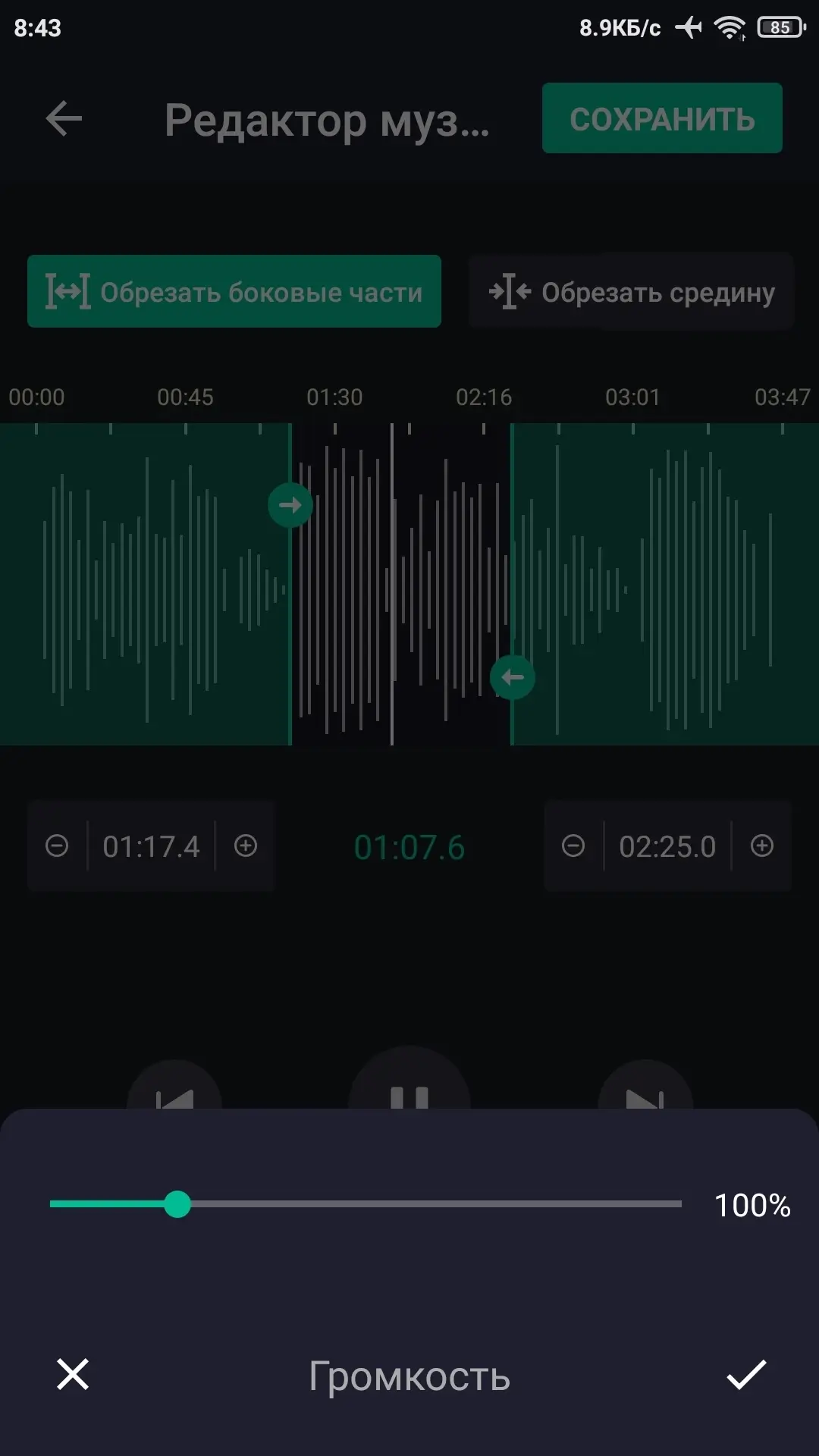
Task: Go back with the arrow icon
Action: point(64,118)
